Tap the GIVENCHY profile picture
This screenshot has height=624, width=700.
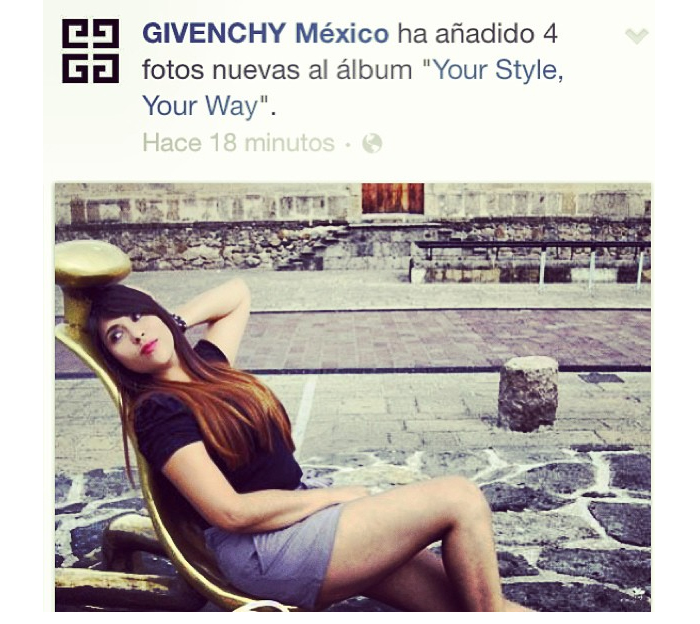tap(91, 51)
